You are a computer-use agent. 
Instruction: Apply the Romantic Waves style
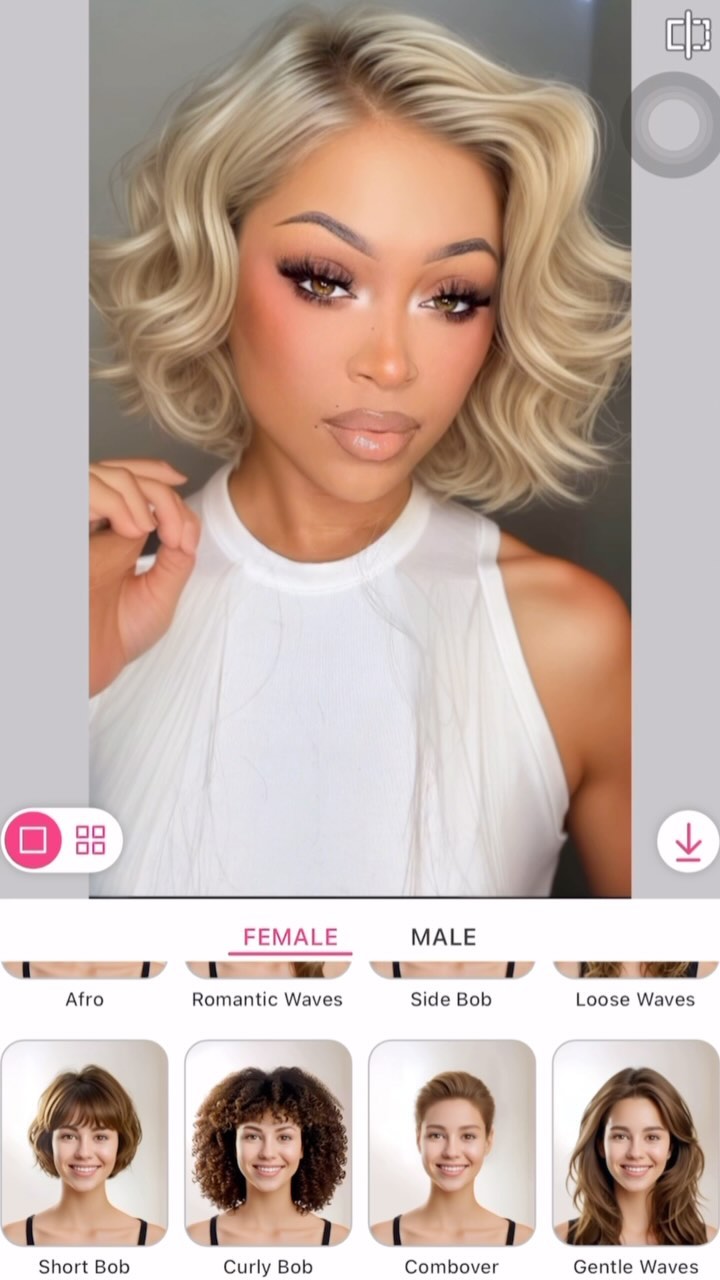tap(267, 986)
